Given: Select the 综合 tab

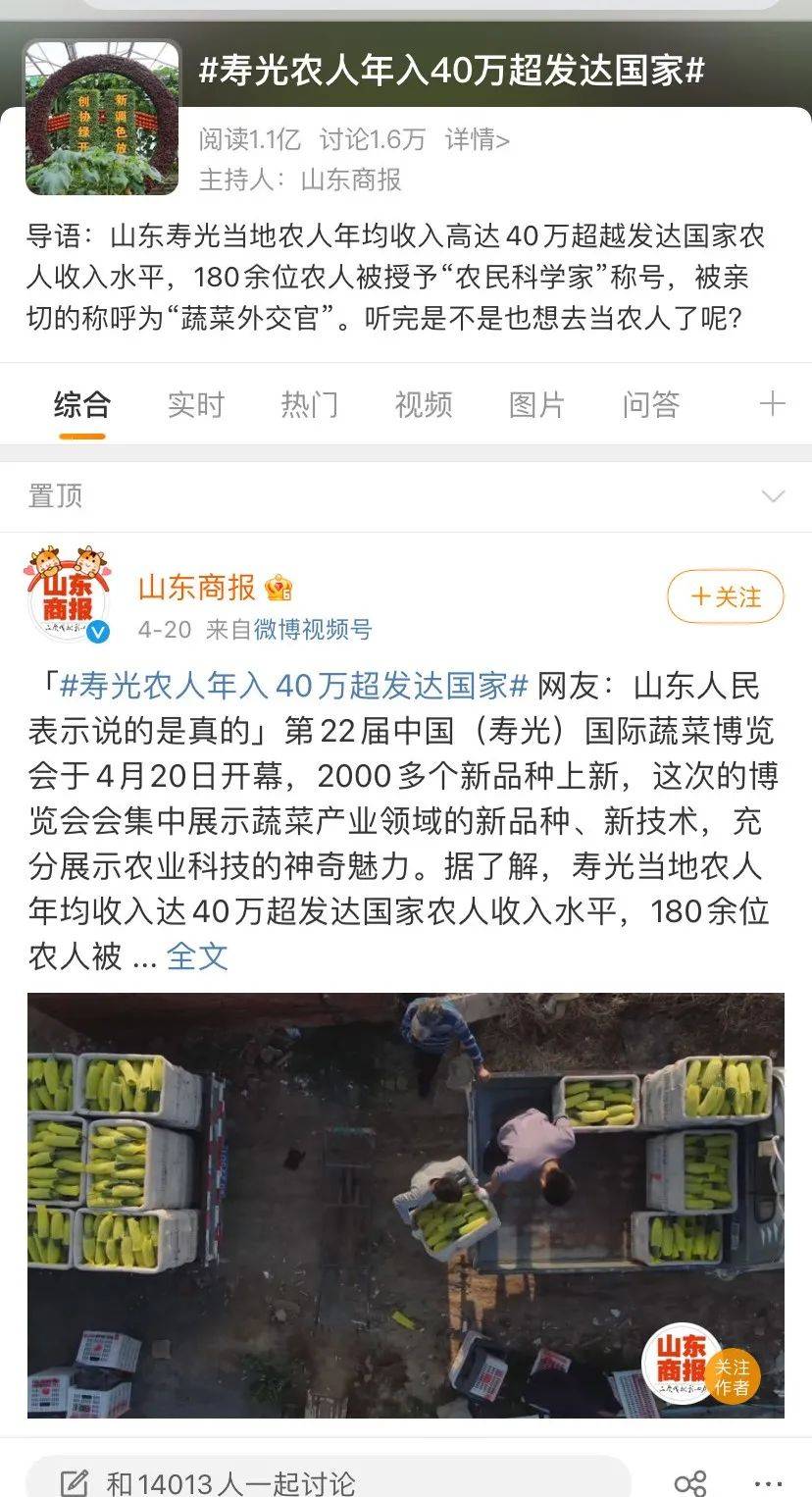Looking at the screenshot, I should point(81,404).
